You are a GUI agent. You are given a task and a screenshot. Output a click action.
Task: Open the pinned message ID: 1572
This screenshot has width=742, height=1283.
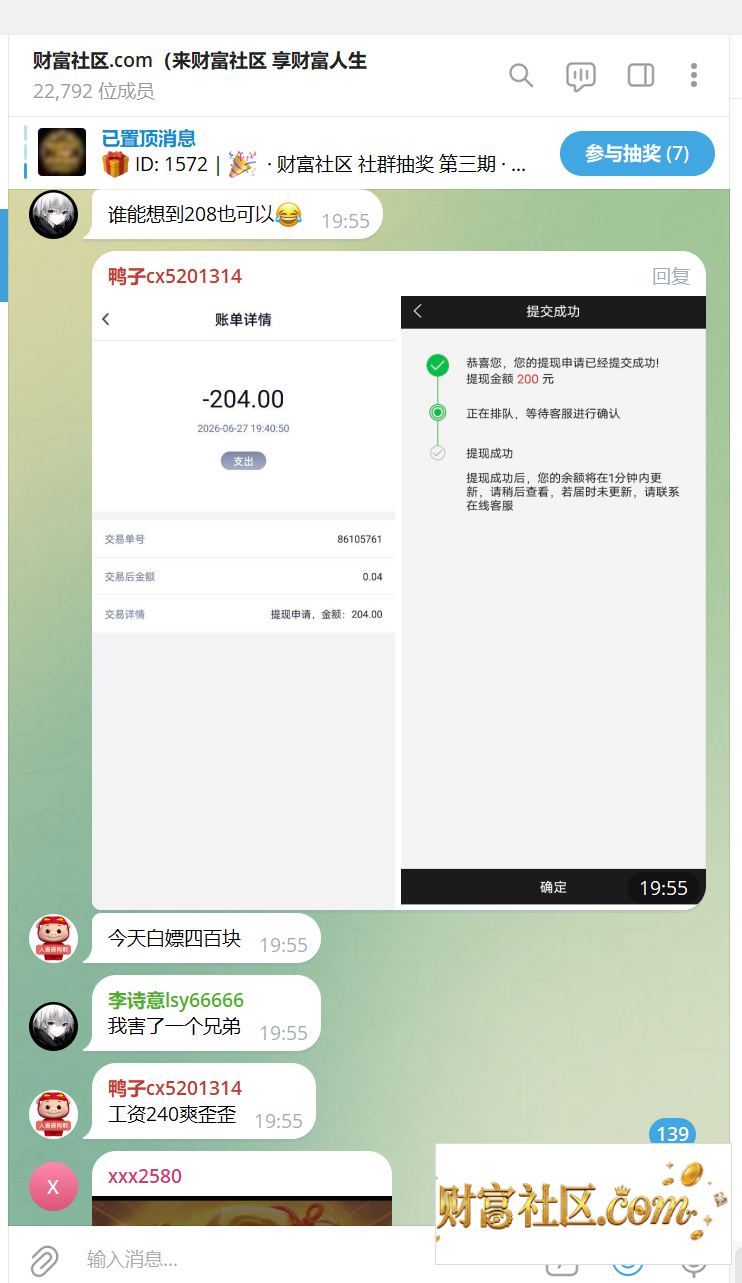tap(315, 152)
